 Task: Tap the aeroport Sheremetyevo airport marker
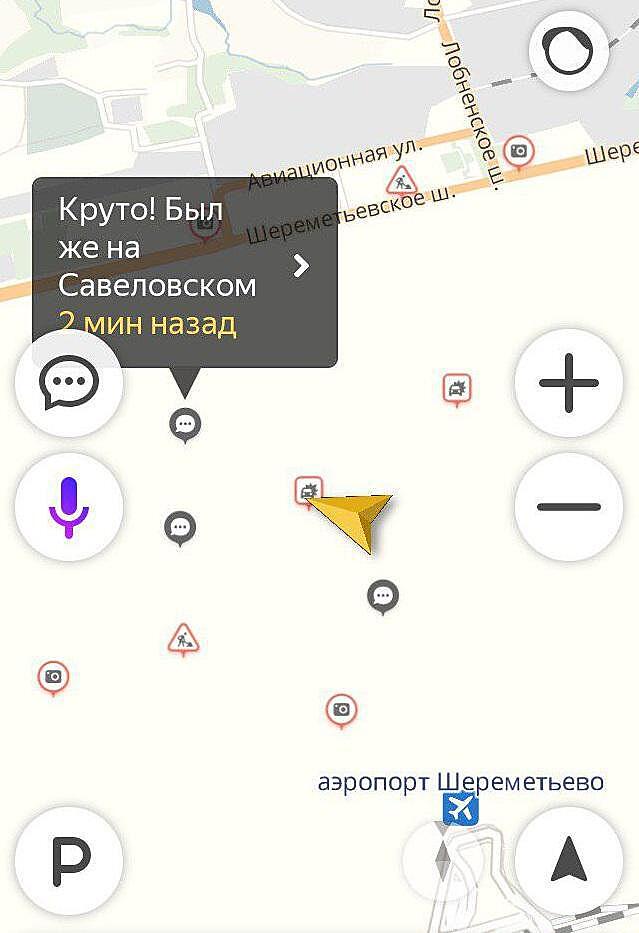click(x=461, y=808)
